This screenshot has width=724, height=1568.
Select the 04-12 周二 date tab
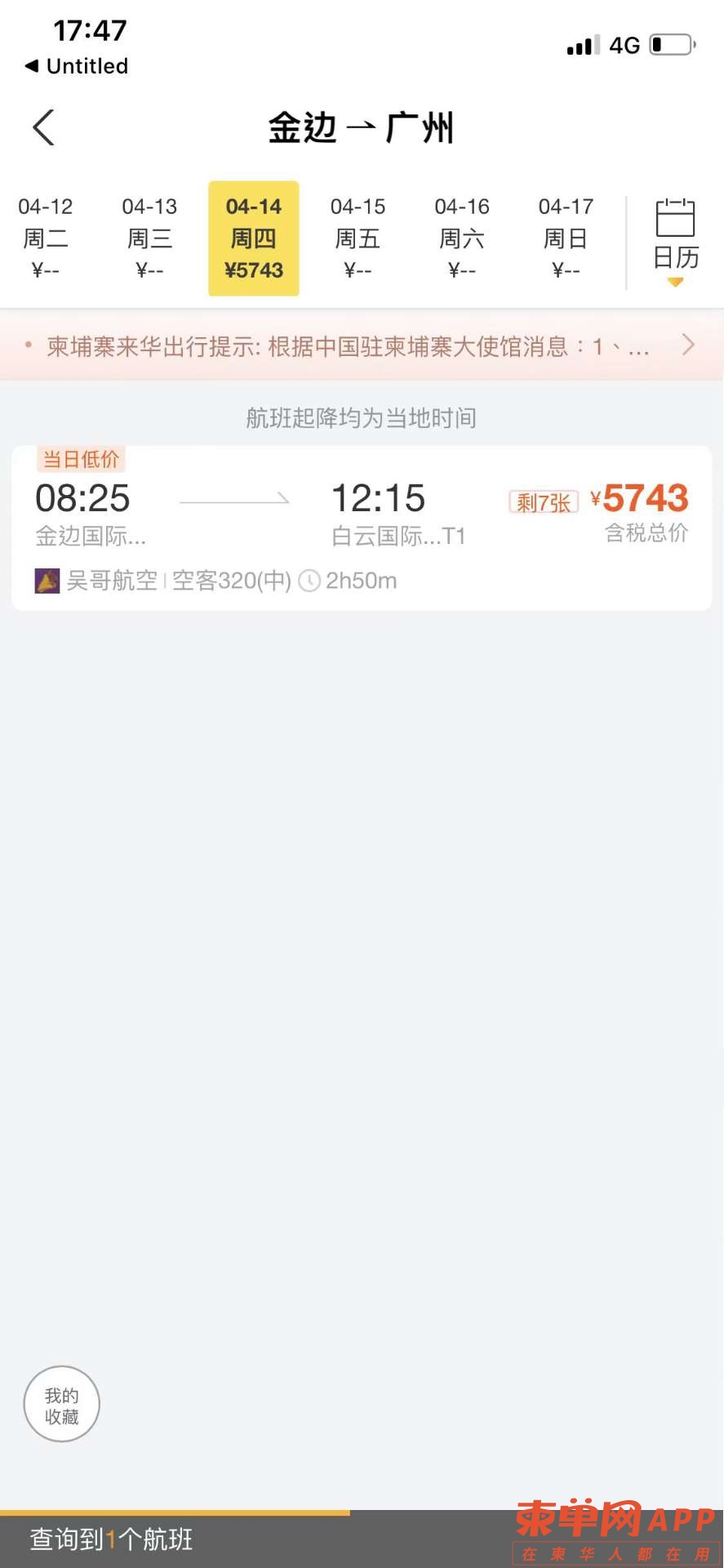(46, 238)
